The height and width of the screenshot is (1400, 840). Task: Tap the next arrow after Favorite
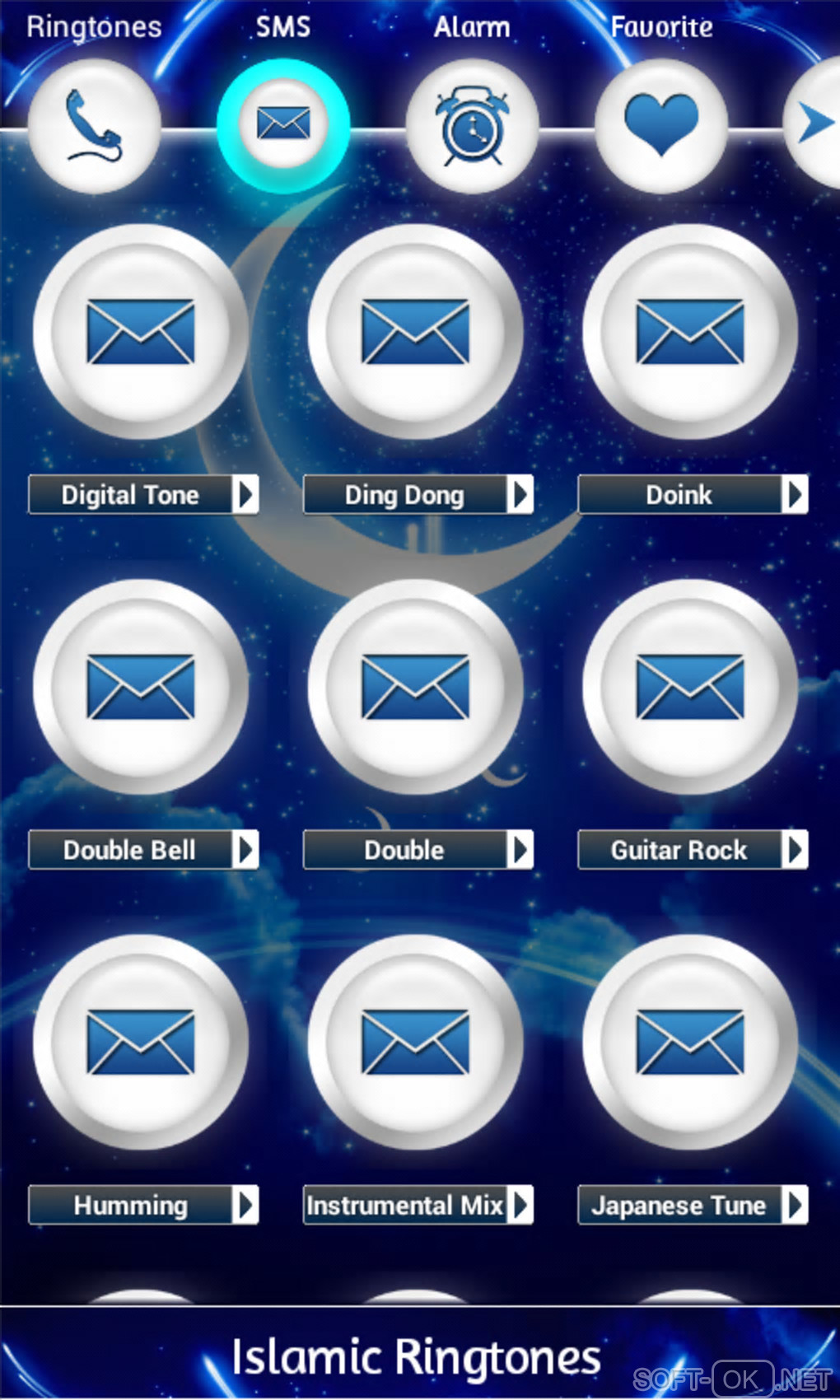coord(815,124)
